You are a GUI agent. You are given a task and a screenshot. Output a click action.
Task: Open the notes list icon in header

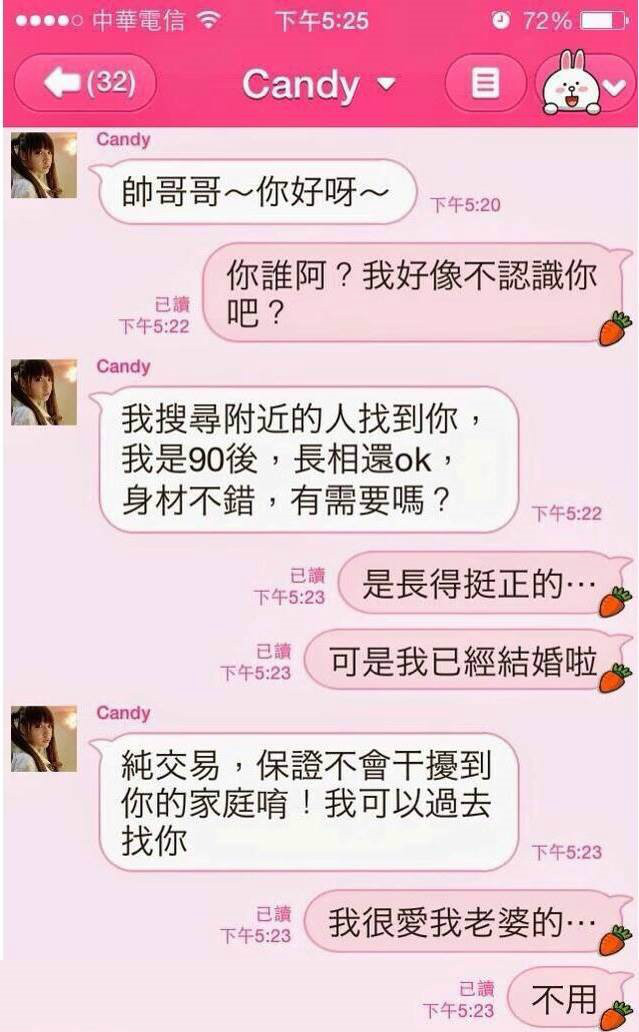[485, 84]
